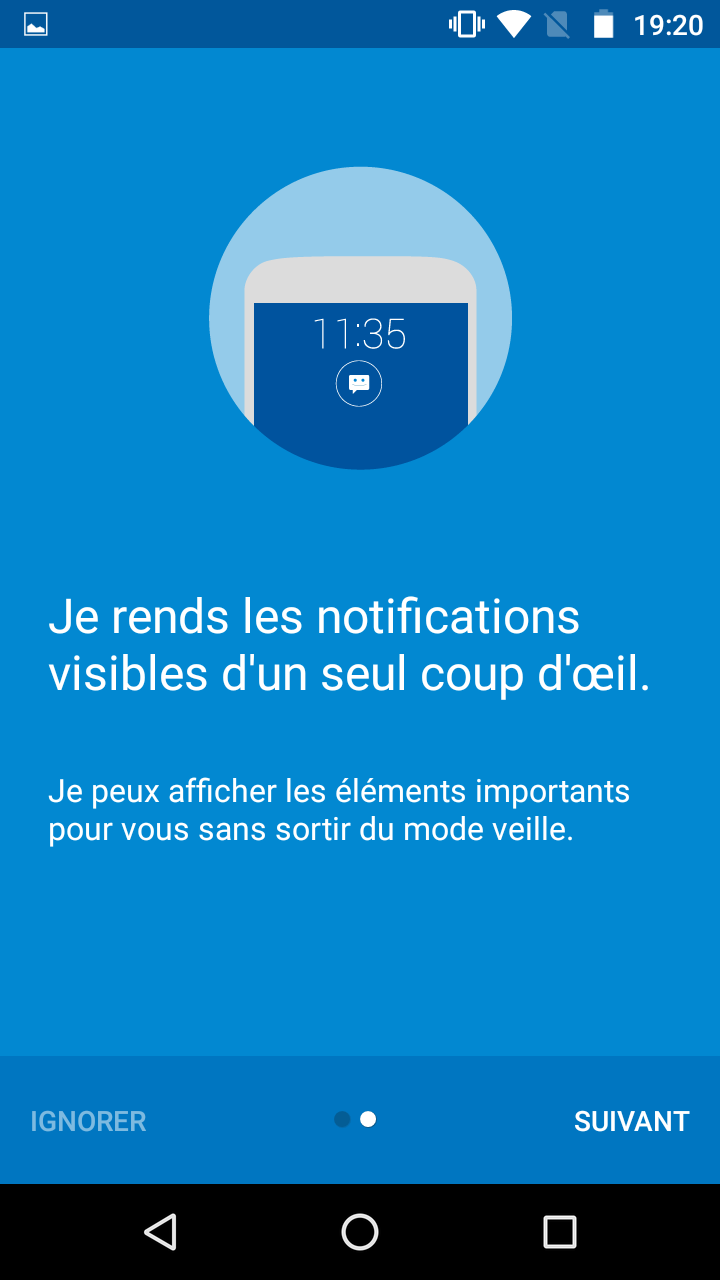The width and height of the screenshot is (720, 1280).
Task: Tap SUIVANT to continue
Action: [x=631, y=1121]
